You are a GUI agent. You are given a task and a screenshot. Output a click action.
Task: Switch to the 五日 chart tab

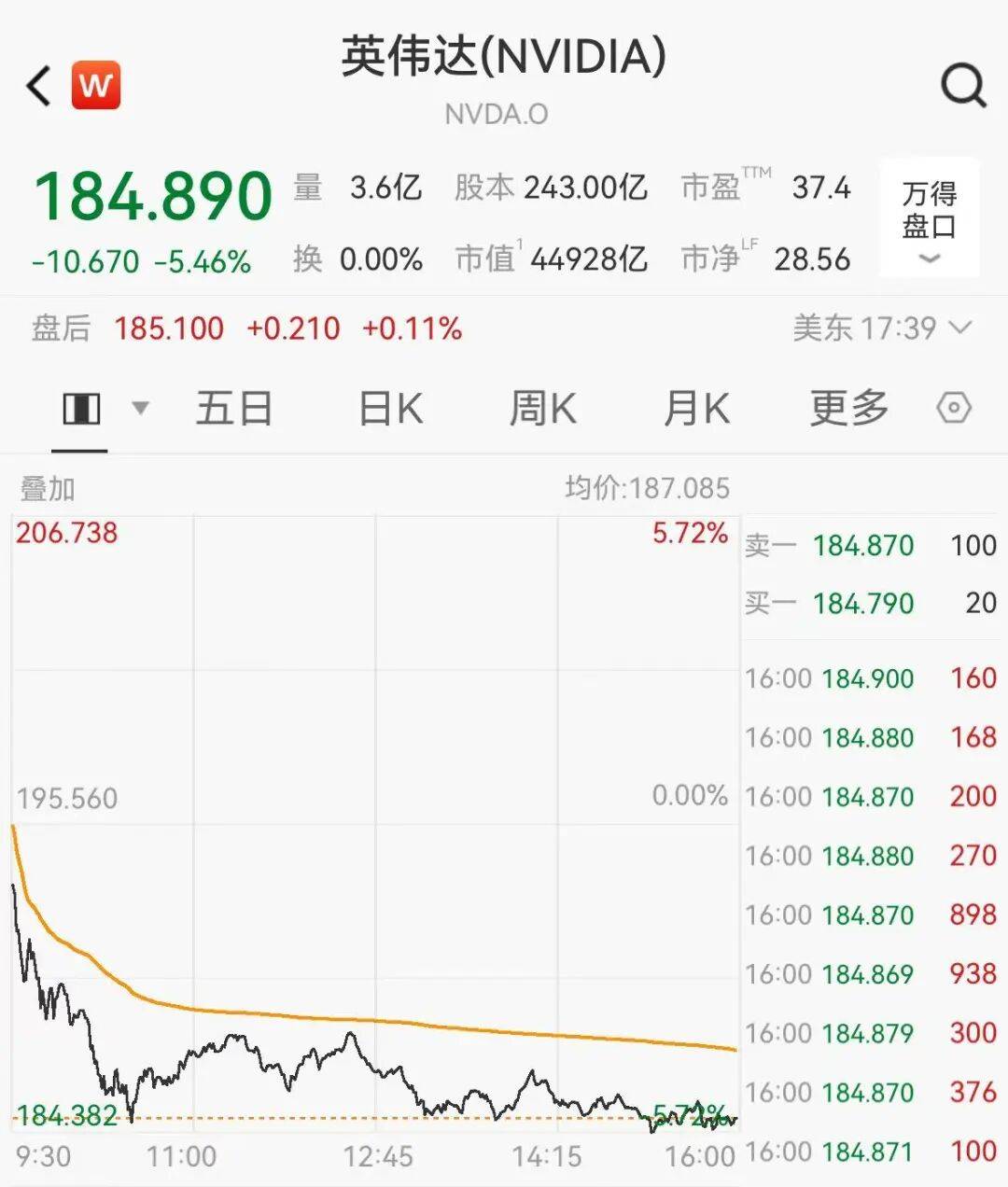click(234, 408)
